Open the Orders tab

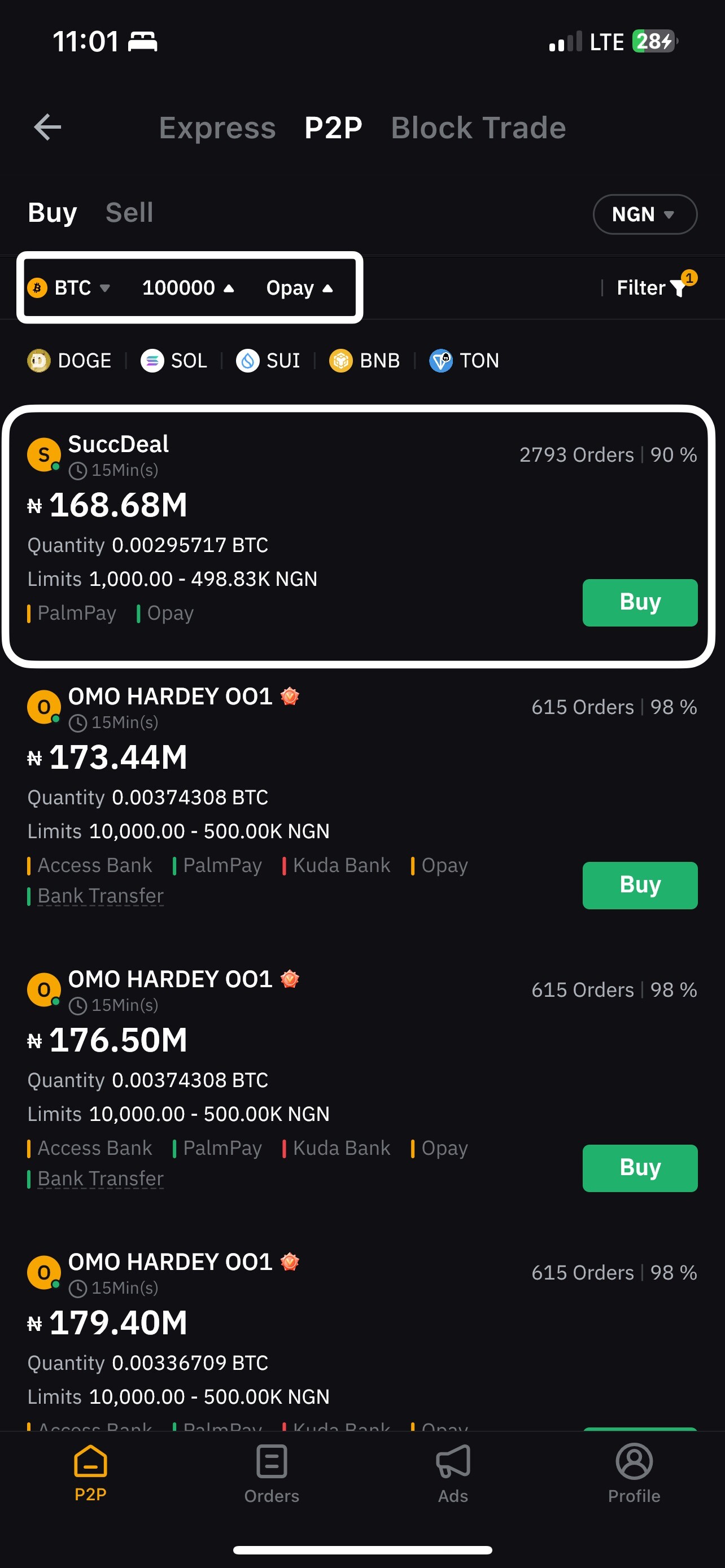point(272,1474)
